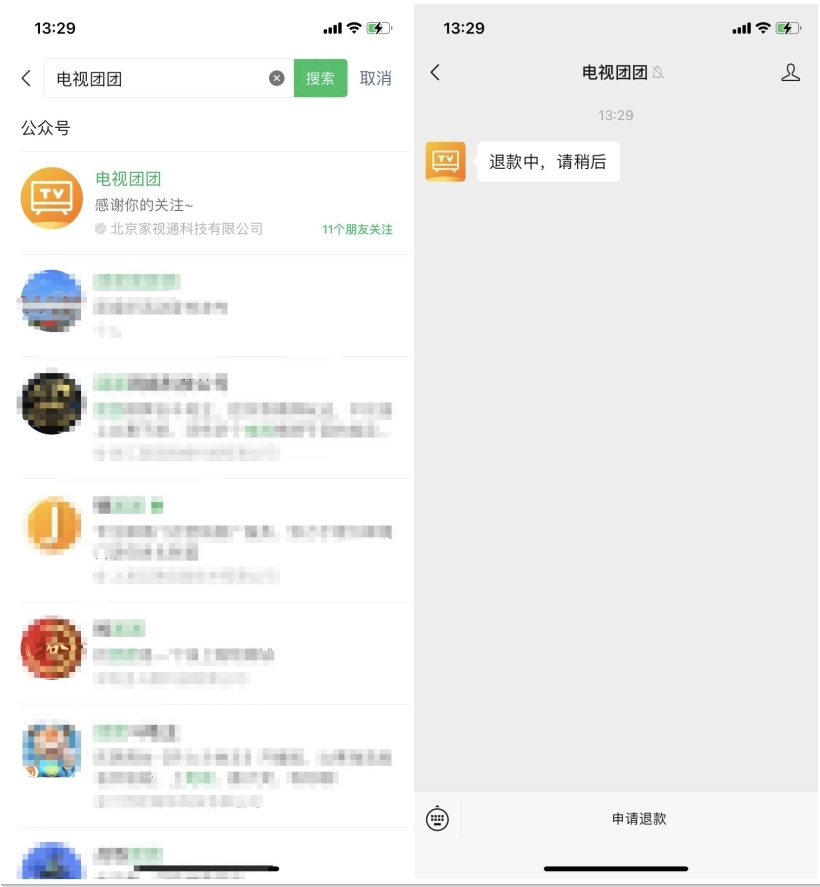Select the 申请退款 menu button
The image size is (820, 887).
[x=639, y=818]
